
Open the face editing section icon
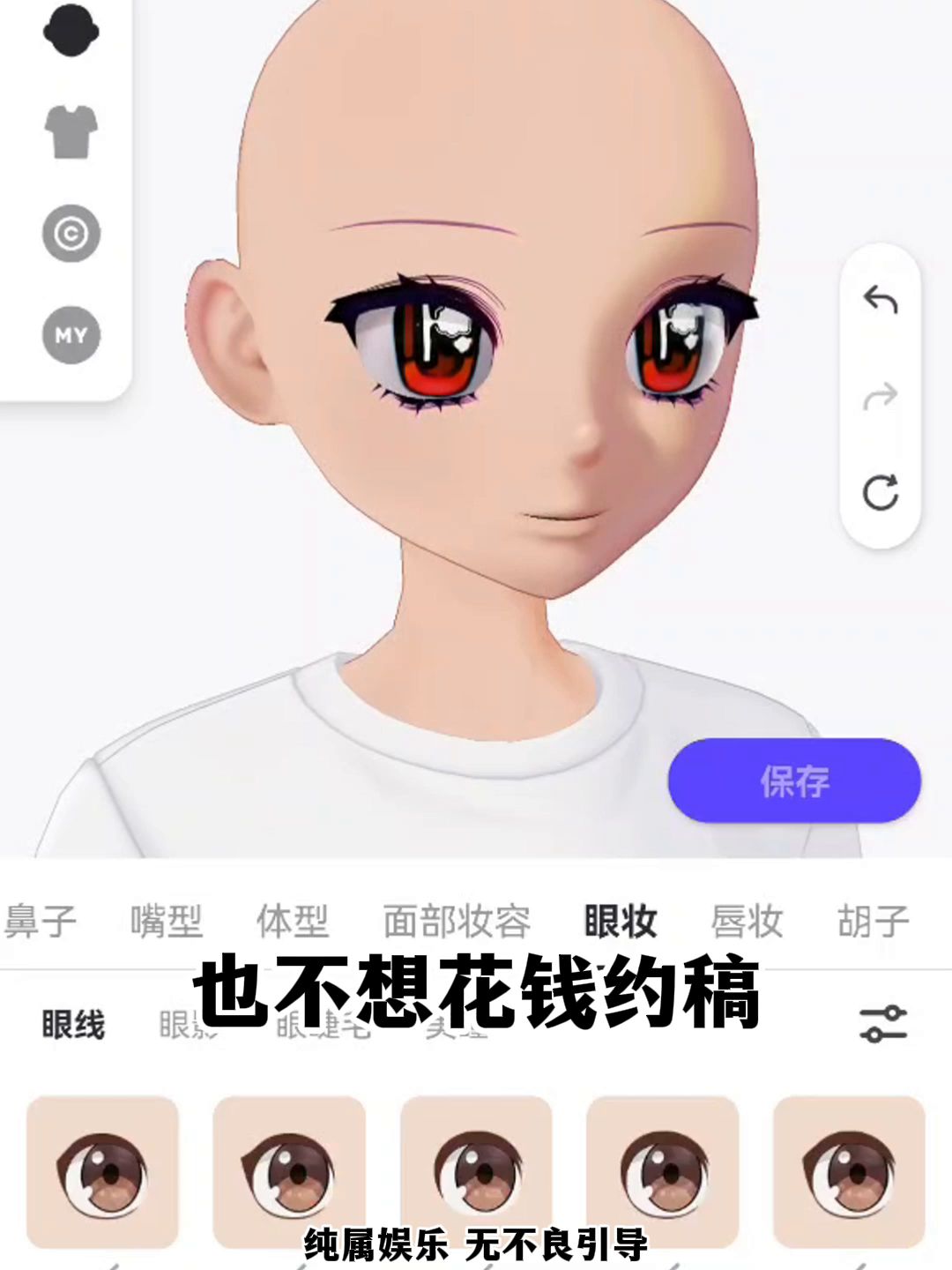[71, 32]
